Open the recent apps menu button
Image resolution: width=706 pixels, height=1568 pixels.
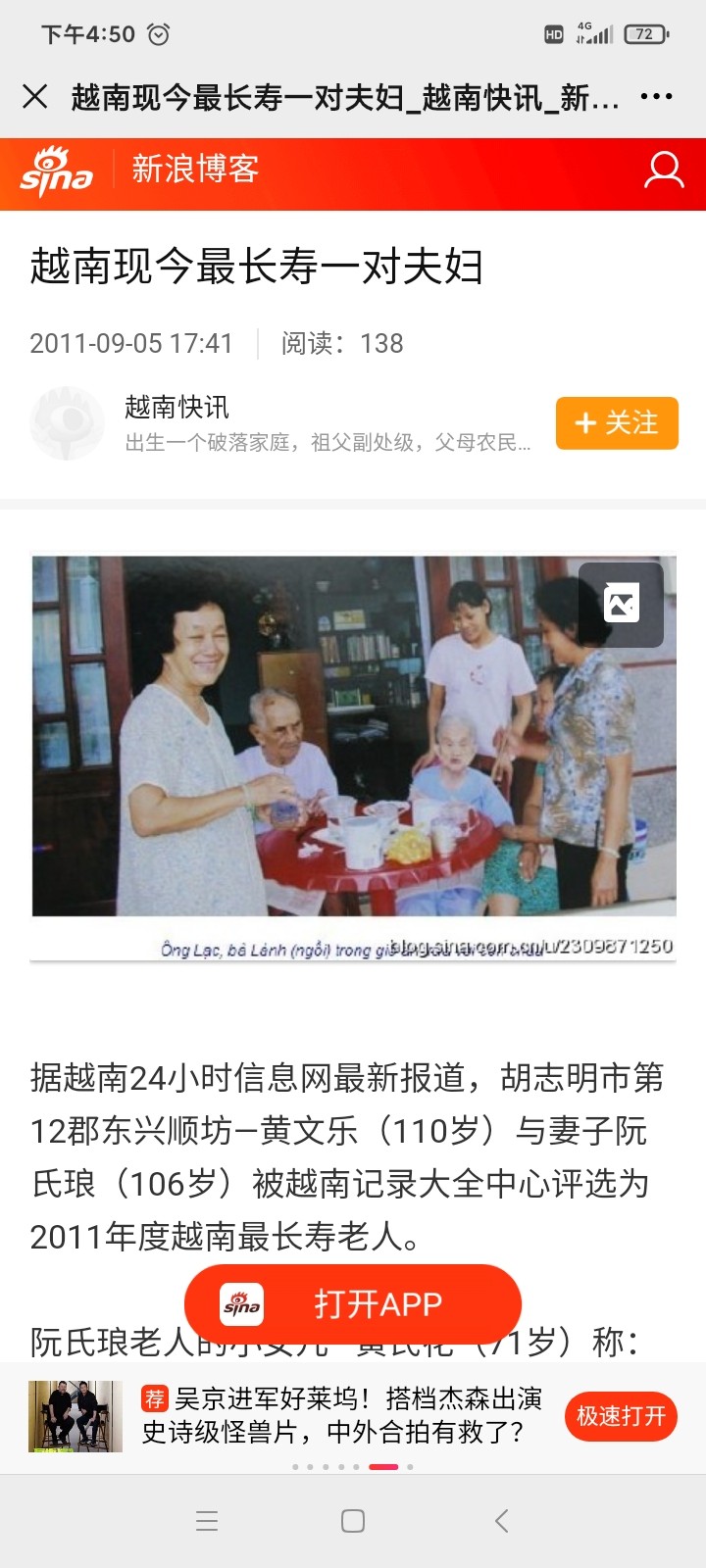207,1521
